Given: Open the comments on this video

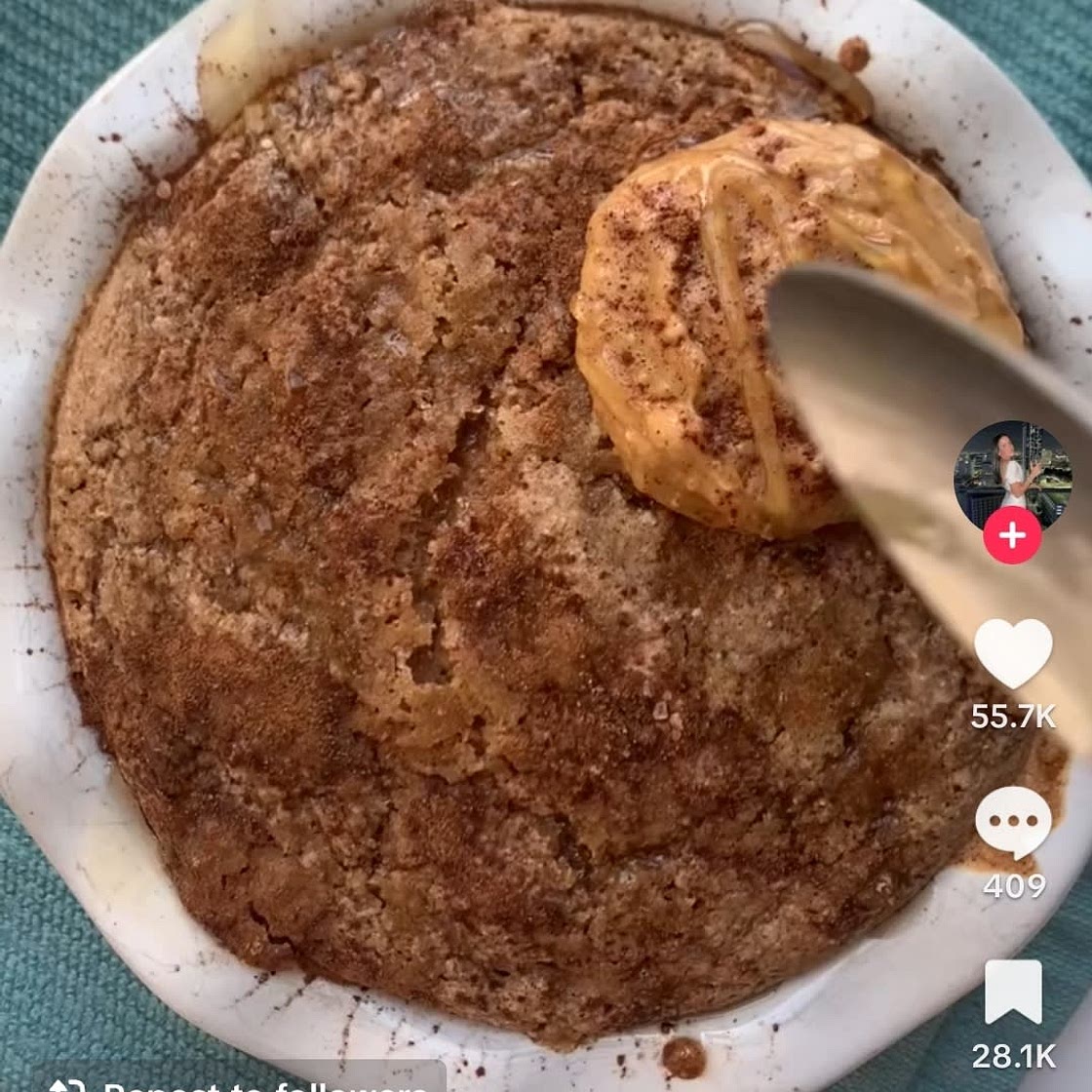Looking at the screenshot, I should click(x=1013, y=823).
